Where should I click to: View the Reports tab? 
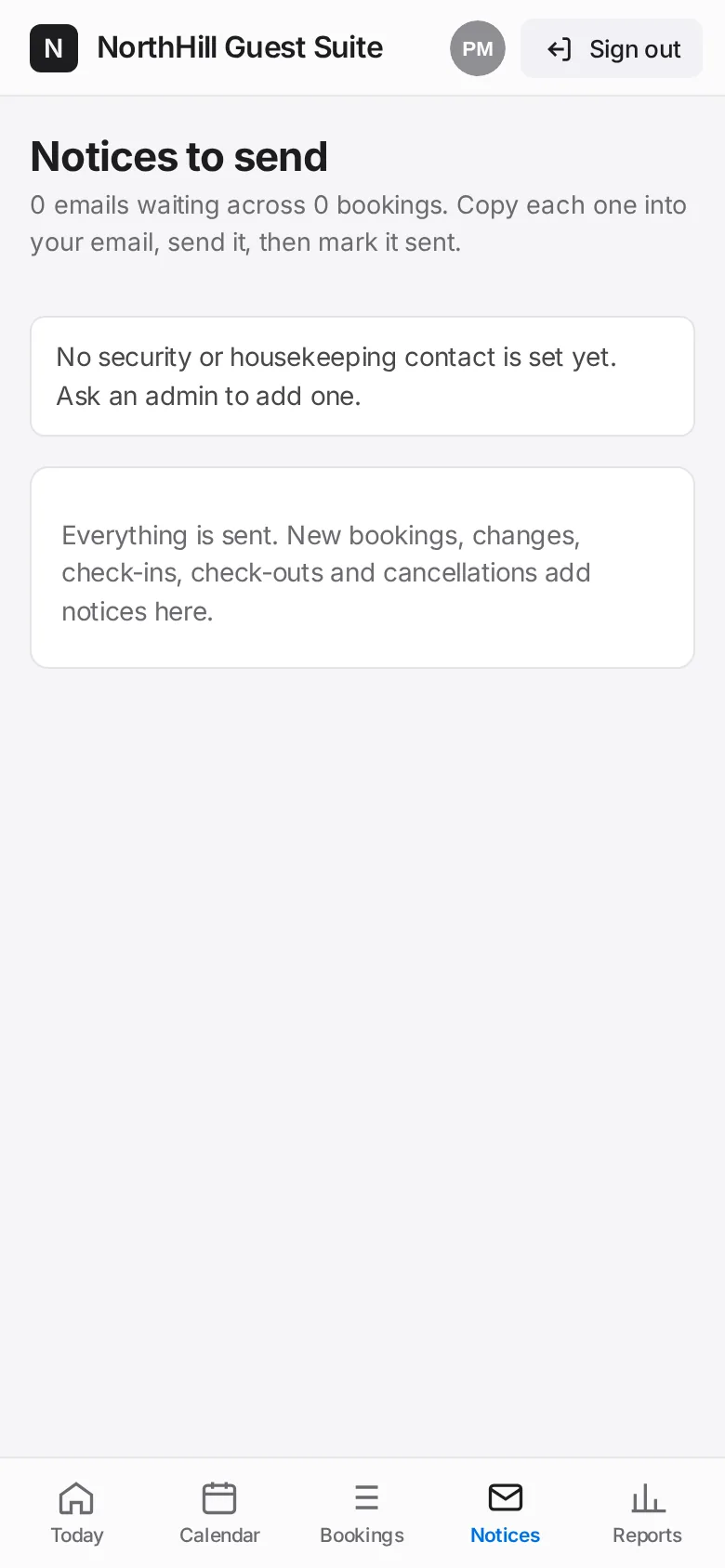tap(648, 1513)
